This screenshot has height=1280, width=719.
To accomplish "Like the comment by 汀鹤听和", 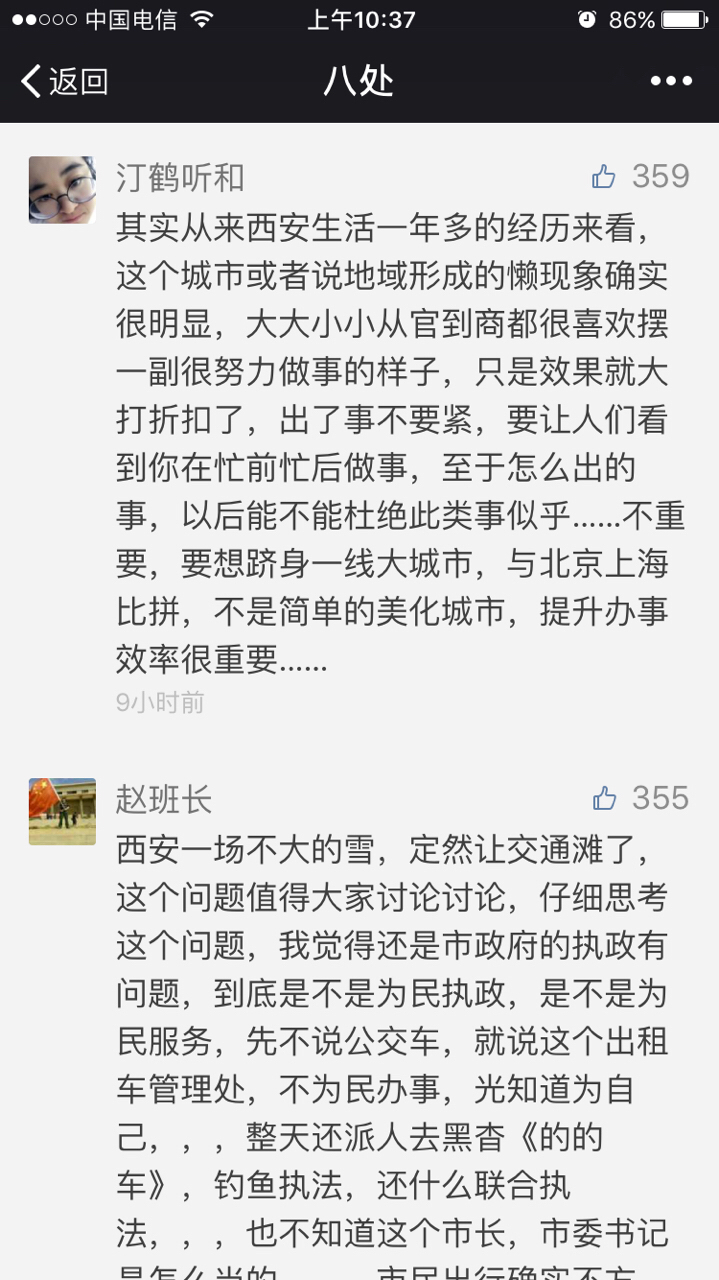I will click(x=604, y=177).
